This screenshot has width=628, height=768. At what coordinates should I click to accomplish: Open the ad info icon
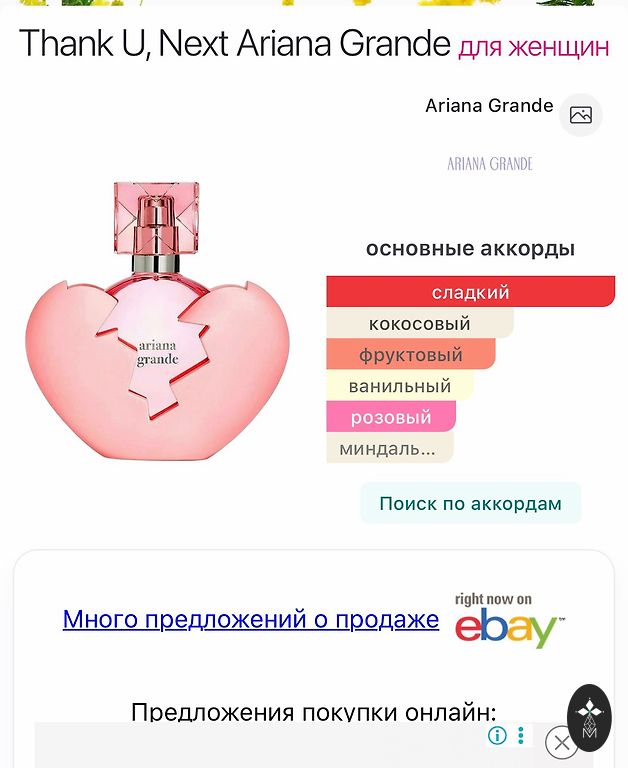point(497,736)
